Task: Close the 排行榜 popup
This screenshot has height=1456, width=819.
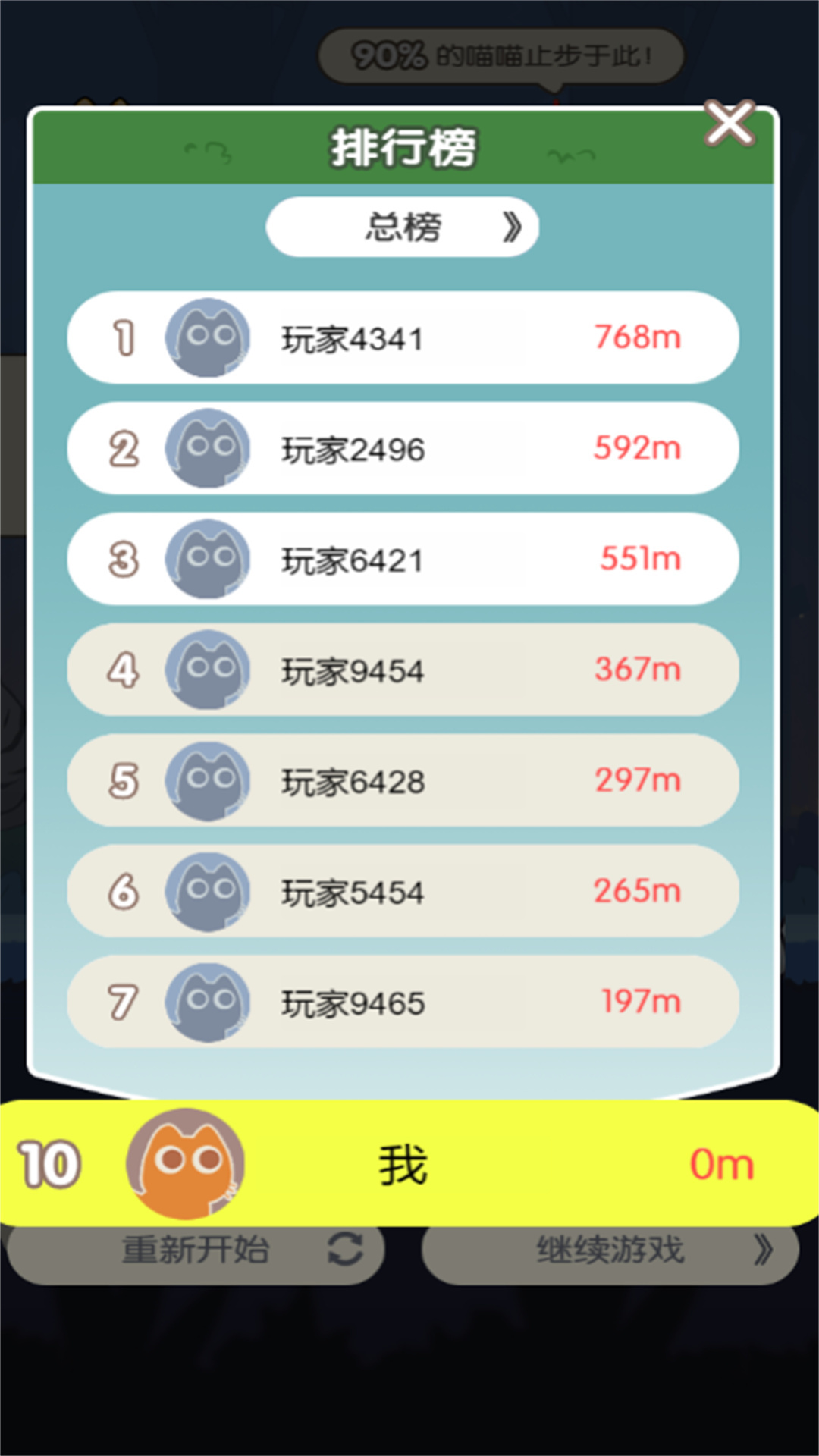Action: point(728,124)
